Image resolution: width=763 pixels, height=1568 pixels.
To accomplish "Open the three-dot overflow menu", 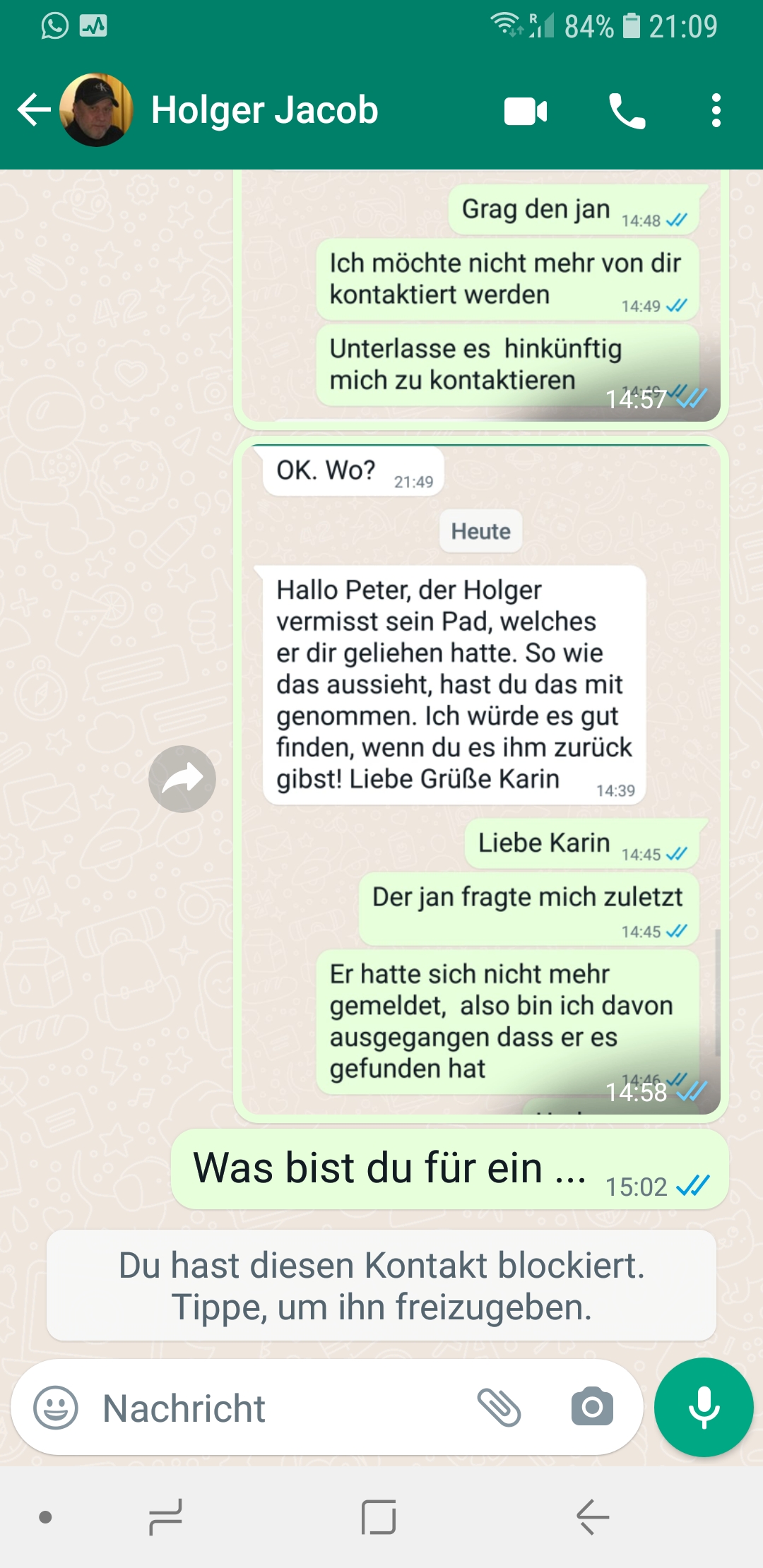I will pos(716,111).
